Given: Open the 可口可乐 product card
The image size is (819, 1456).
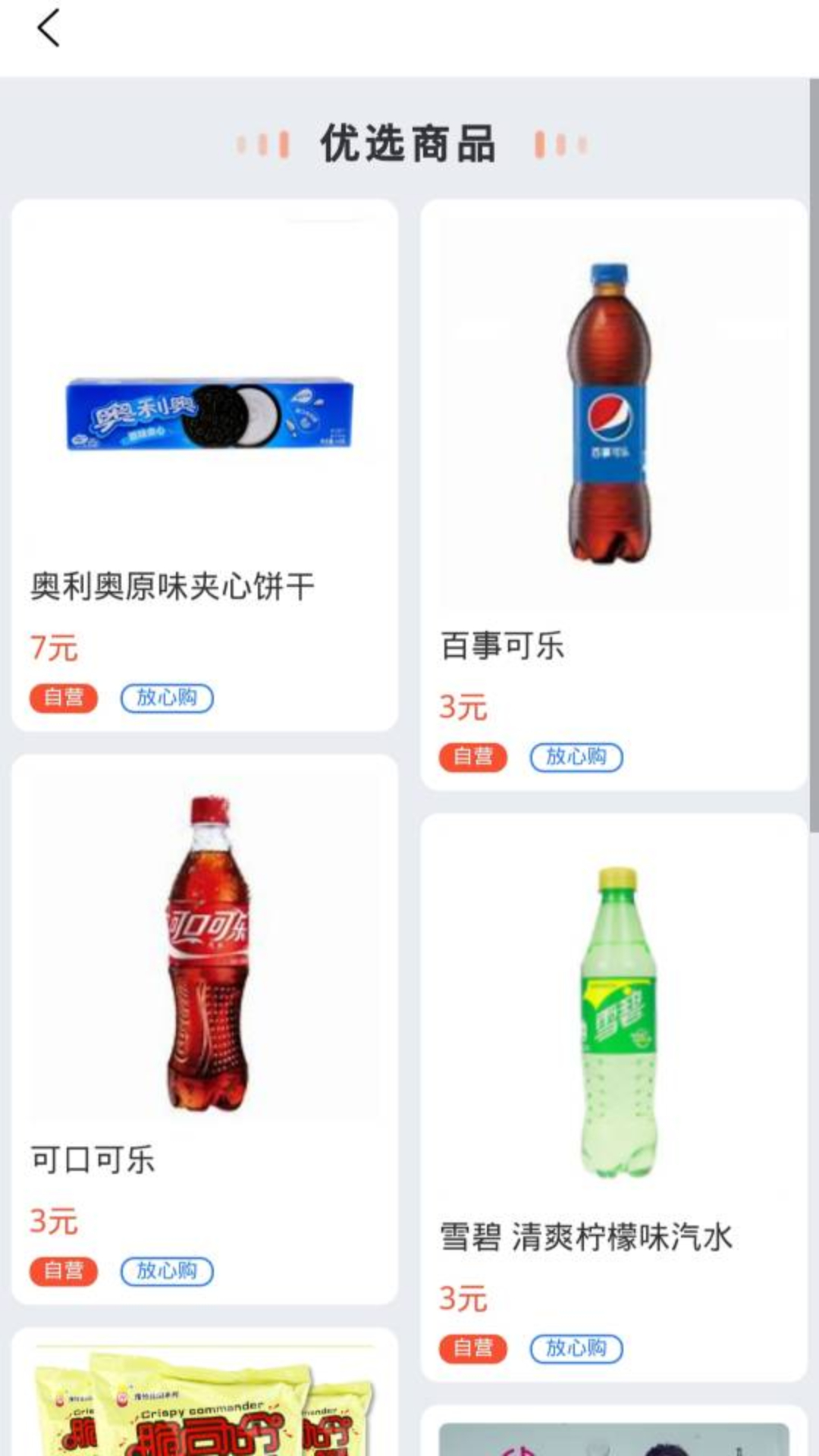Looking at the screenshot, I should pos(205,1028).
